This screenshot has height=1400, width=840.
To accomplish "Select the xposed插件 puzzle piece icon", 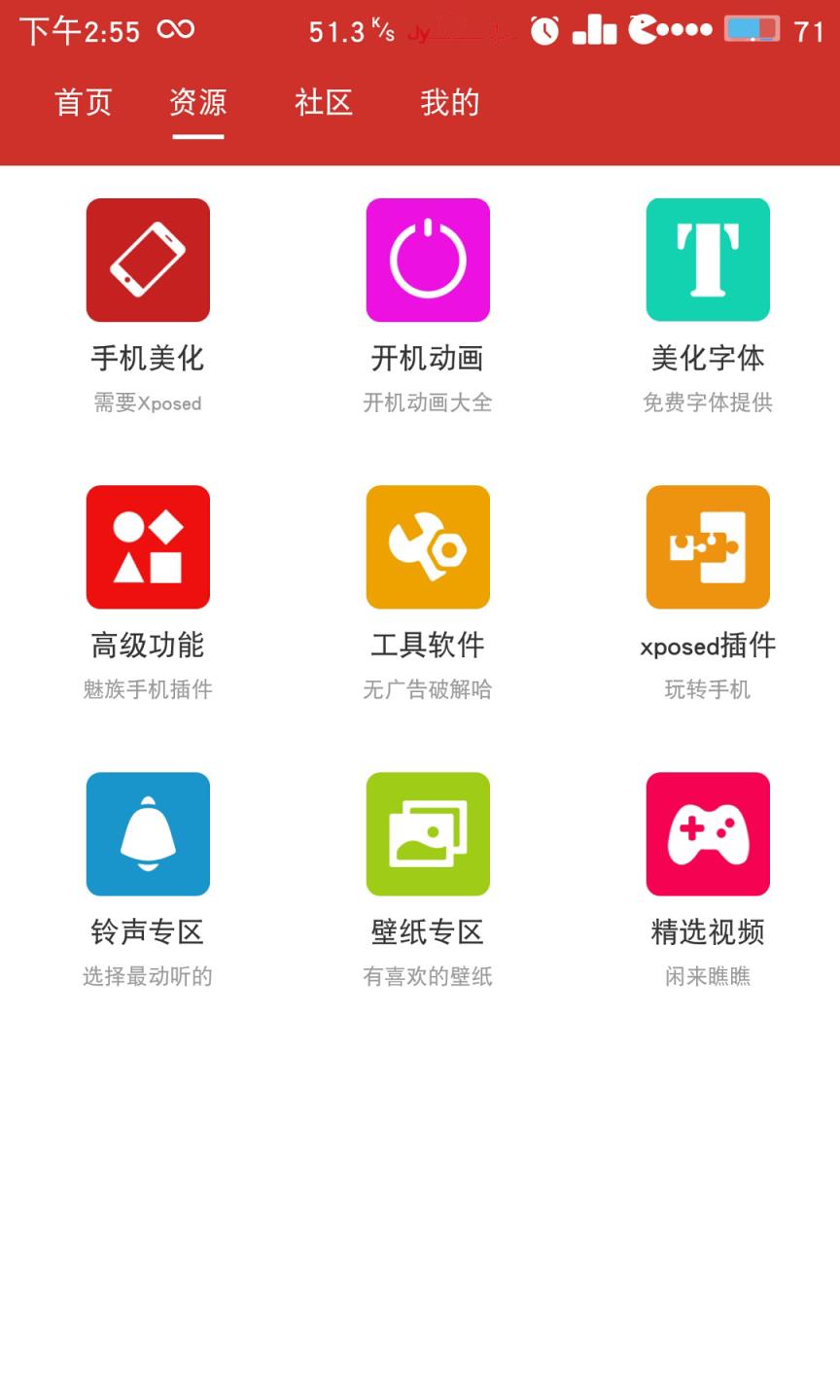I will [708, 546].
